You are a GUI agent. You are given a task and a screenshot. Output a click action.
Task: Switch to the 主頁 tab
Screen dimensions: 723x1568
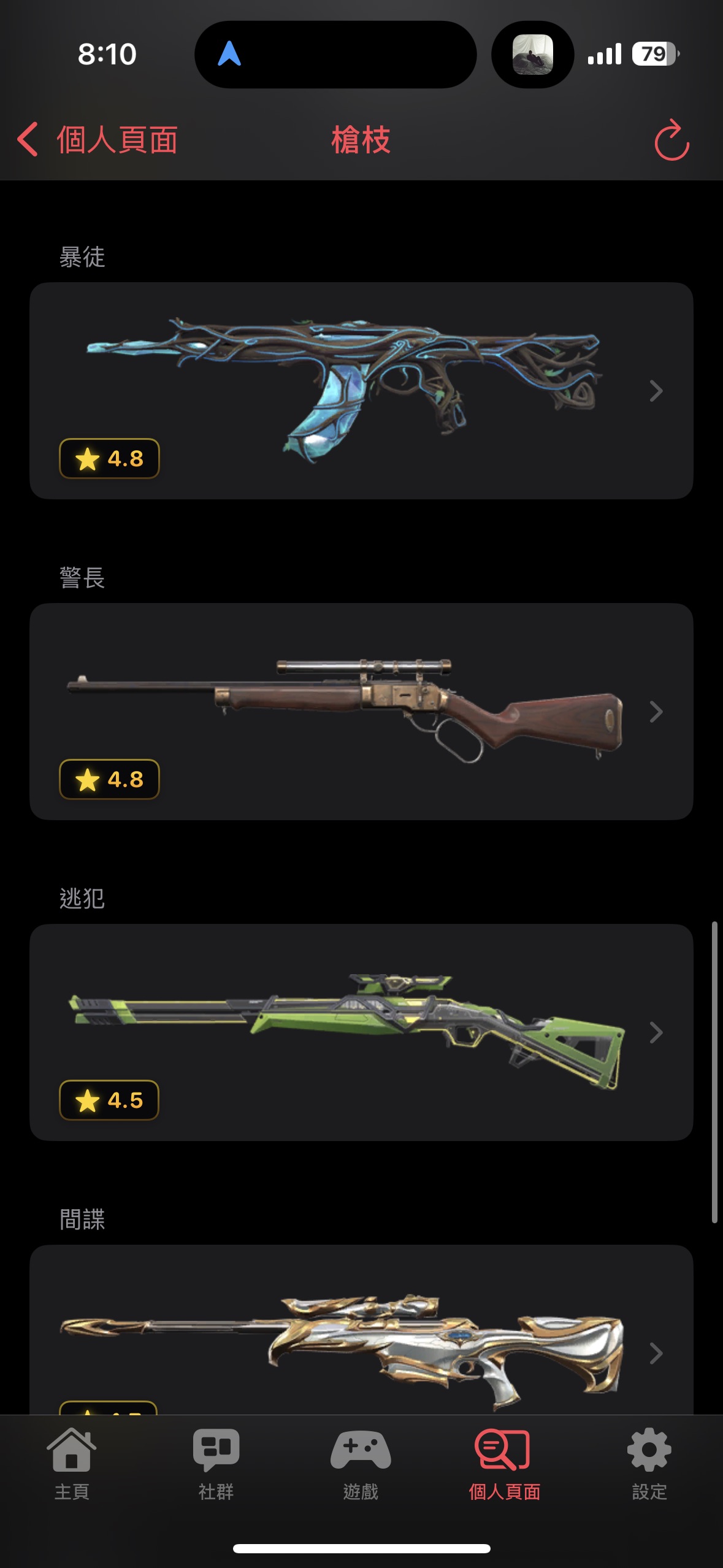72,1463
